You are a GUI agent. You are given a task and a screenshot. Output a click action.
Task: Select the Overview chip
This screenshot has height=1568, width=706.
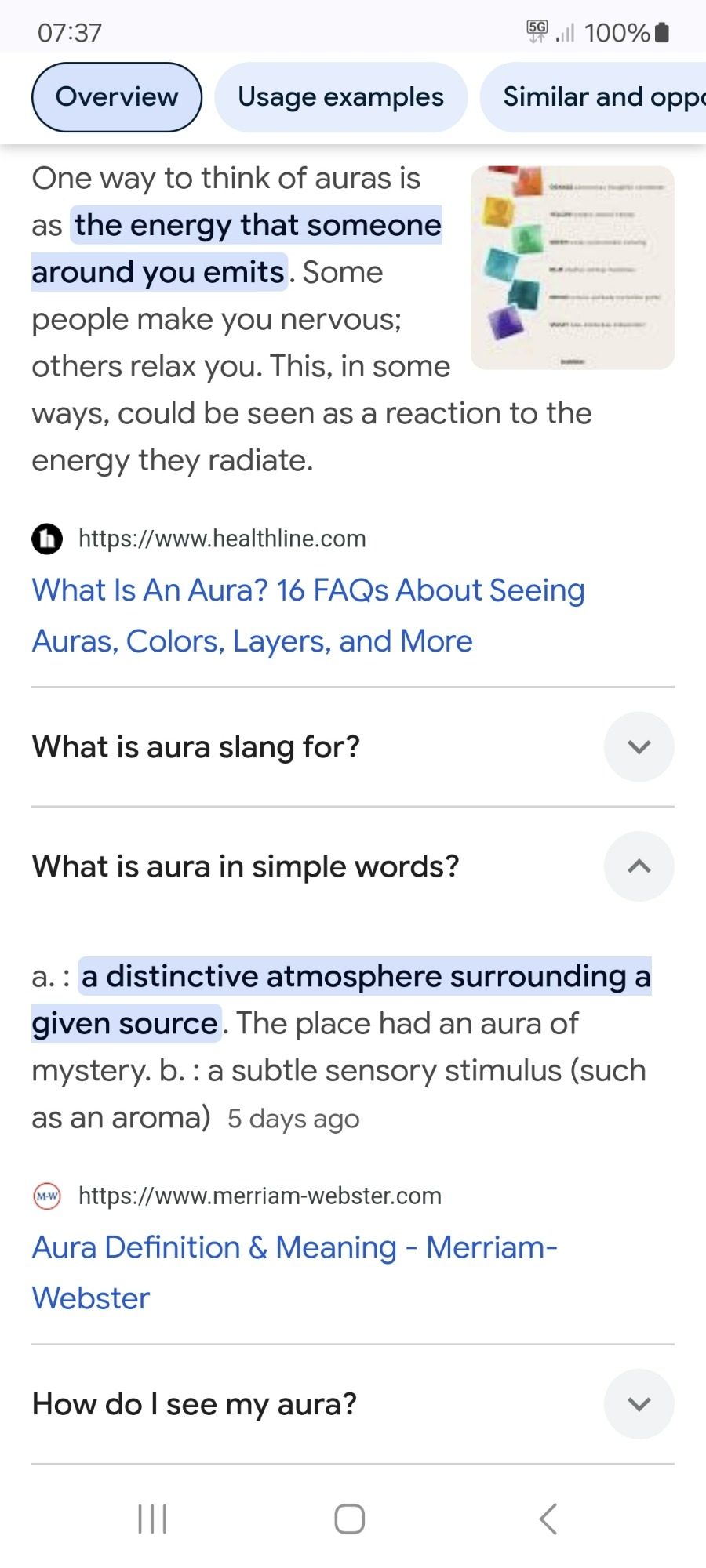pyautogui.click(x=117, y=97)
